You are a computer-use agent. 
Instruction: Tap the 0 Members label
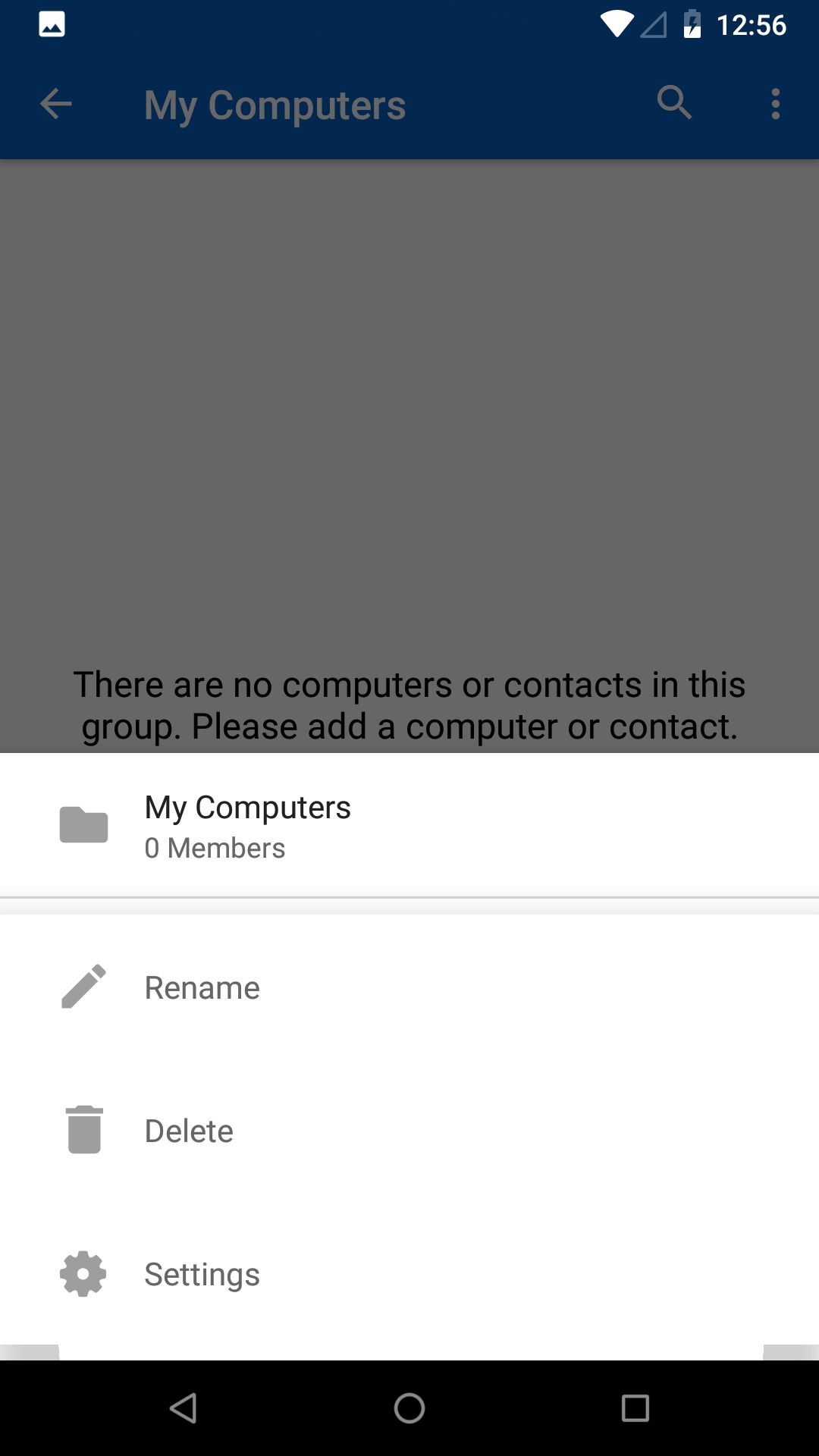(215, 847)
